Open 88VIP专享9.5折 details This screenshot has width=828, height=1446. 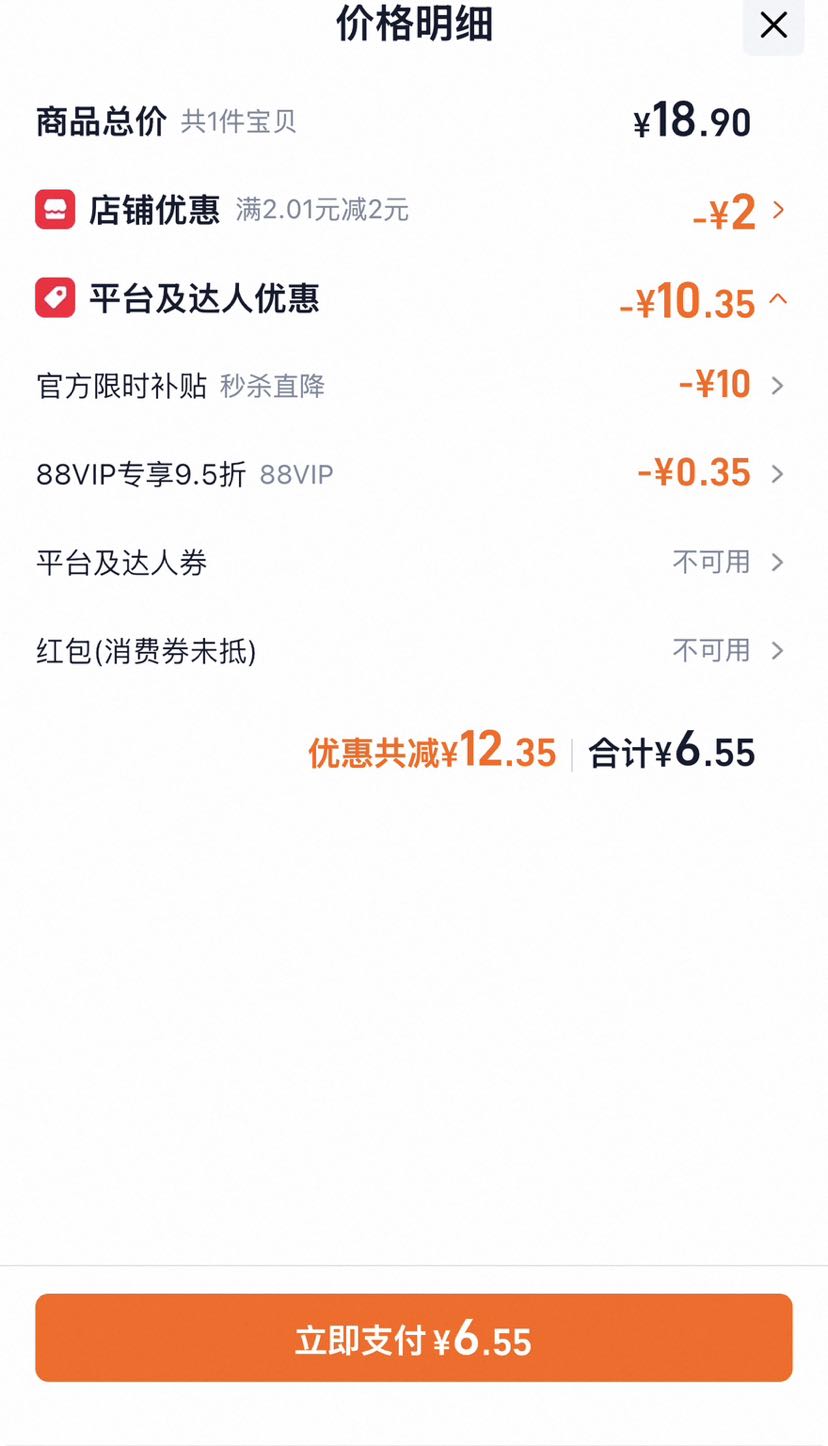coord(413,473)
